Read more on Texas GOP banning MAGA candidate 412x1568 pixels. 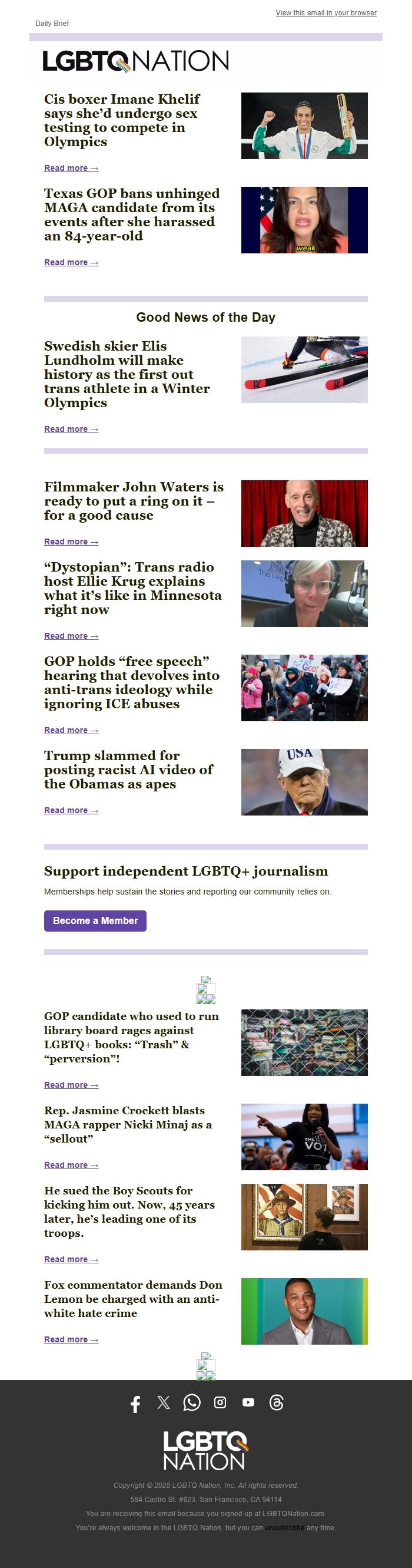[x=71, y=262]
